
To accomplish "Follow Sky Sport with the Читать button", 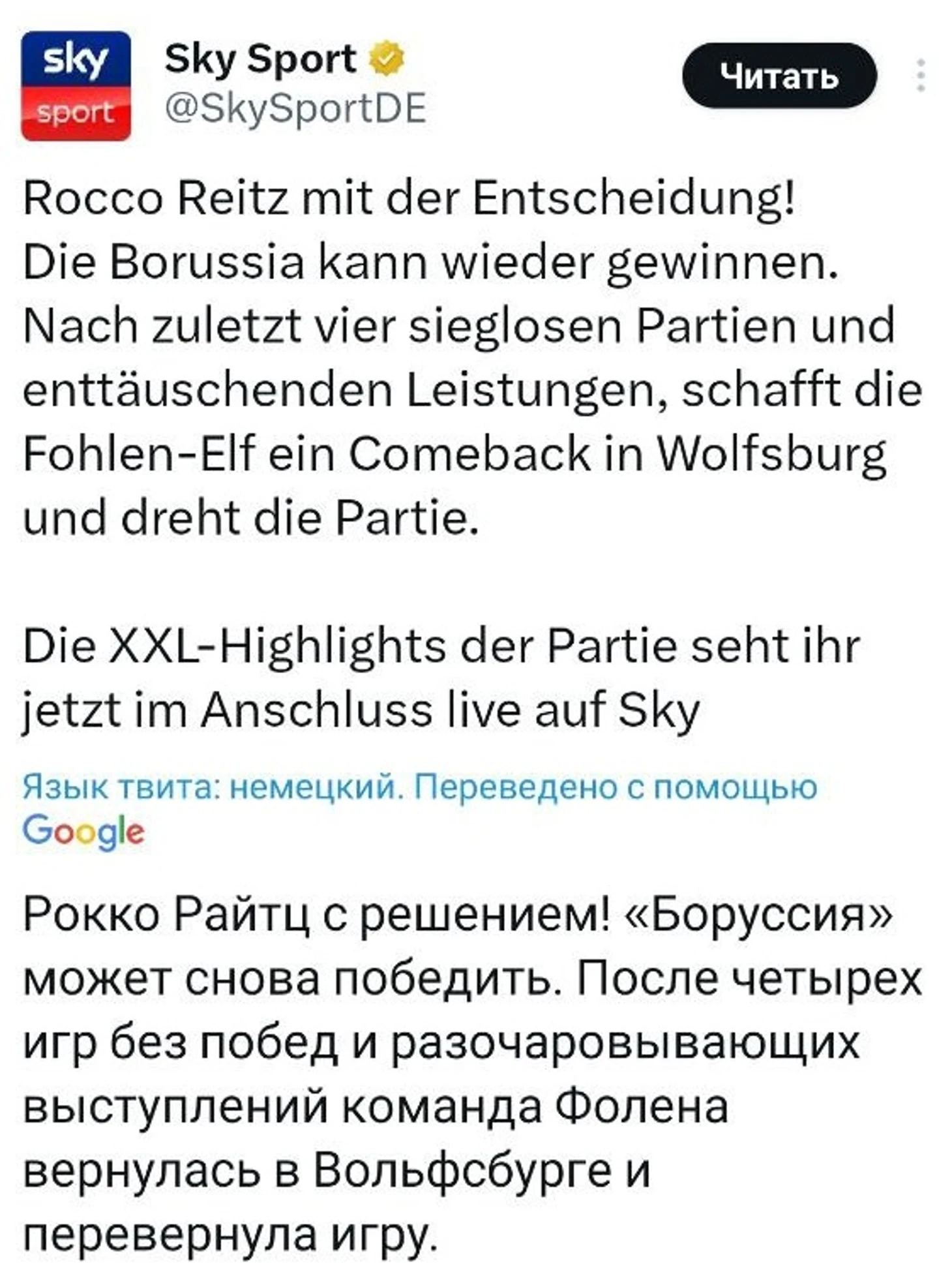I will 779,76.
